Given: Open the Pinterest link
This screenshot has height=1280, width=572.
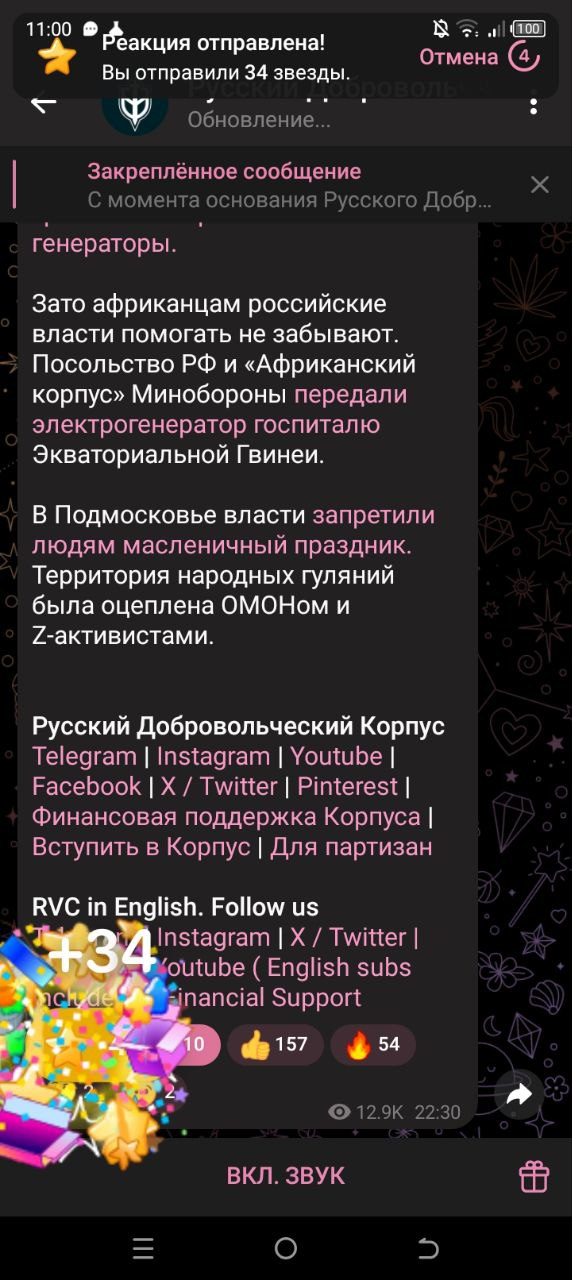Looking at the screenshot, I should pyautogui.click(x=347, y=786).
